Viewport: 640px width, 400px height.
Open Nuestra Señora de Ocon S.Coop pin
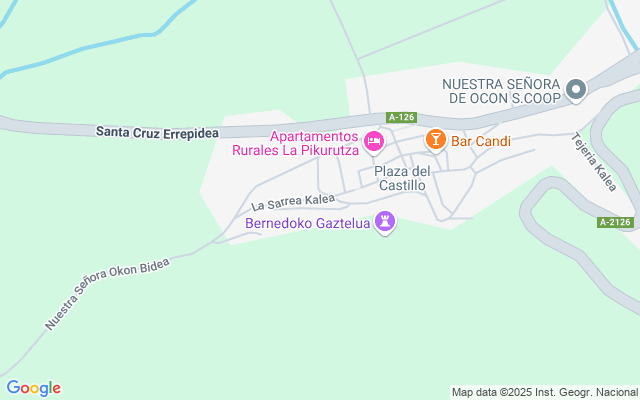click(576, 90)
